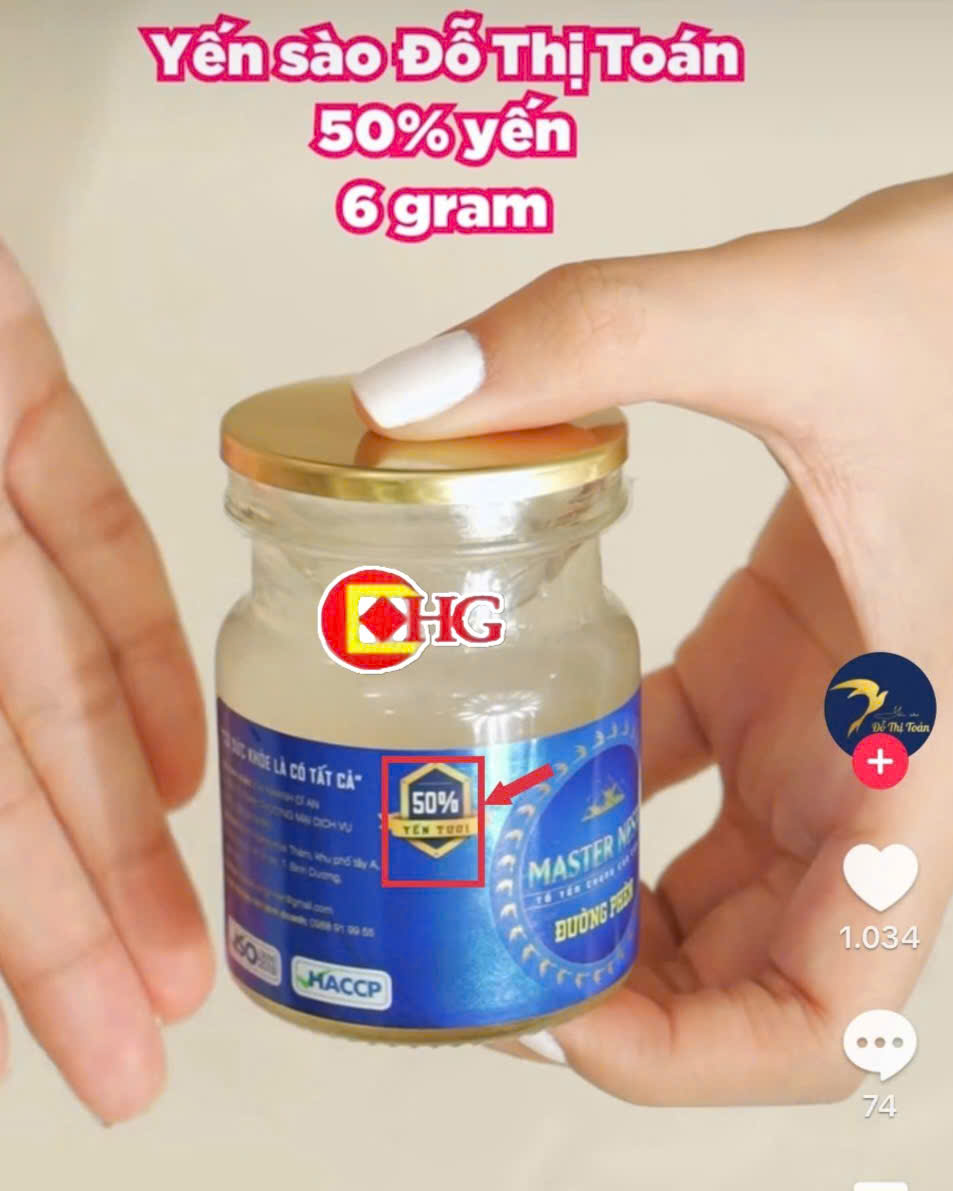953x1191 pixels.
Task: Like this video with the heart
Action: point(880,877)
